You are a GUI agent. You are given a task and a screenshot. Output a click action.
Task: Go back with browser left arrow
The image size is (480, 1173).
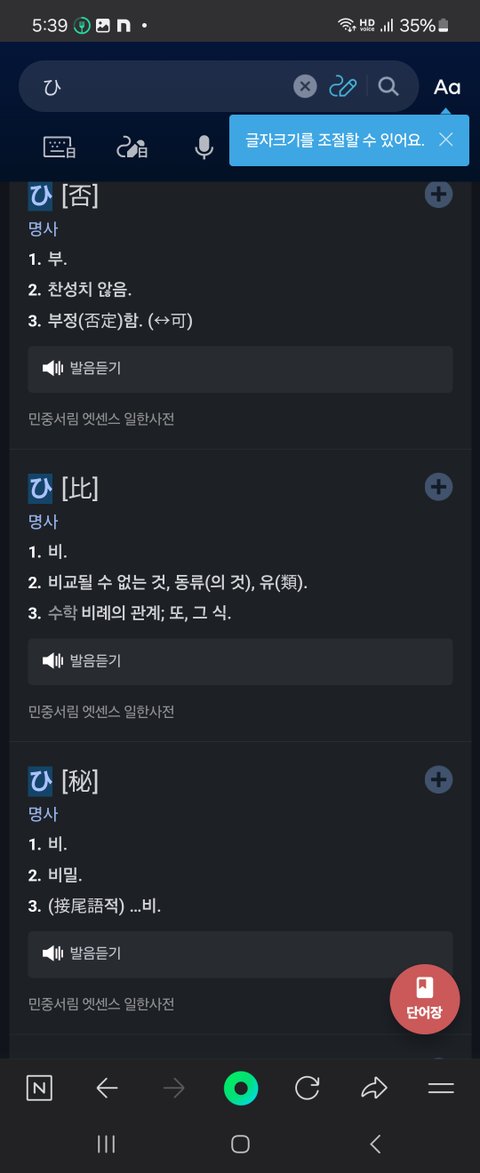[107, 1088]
